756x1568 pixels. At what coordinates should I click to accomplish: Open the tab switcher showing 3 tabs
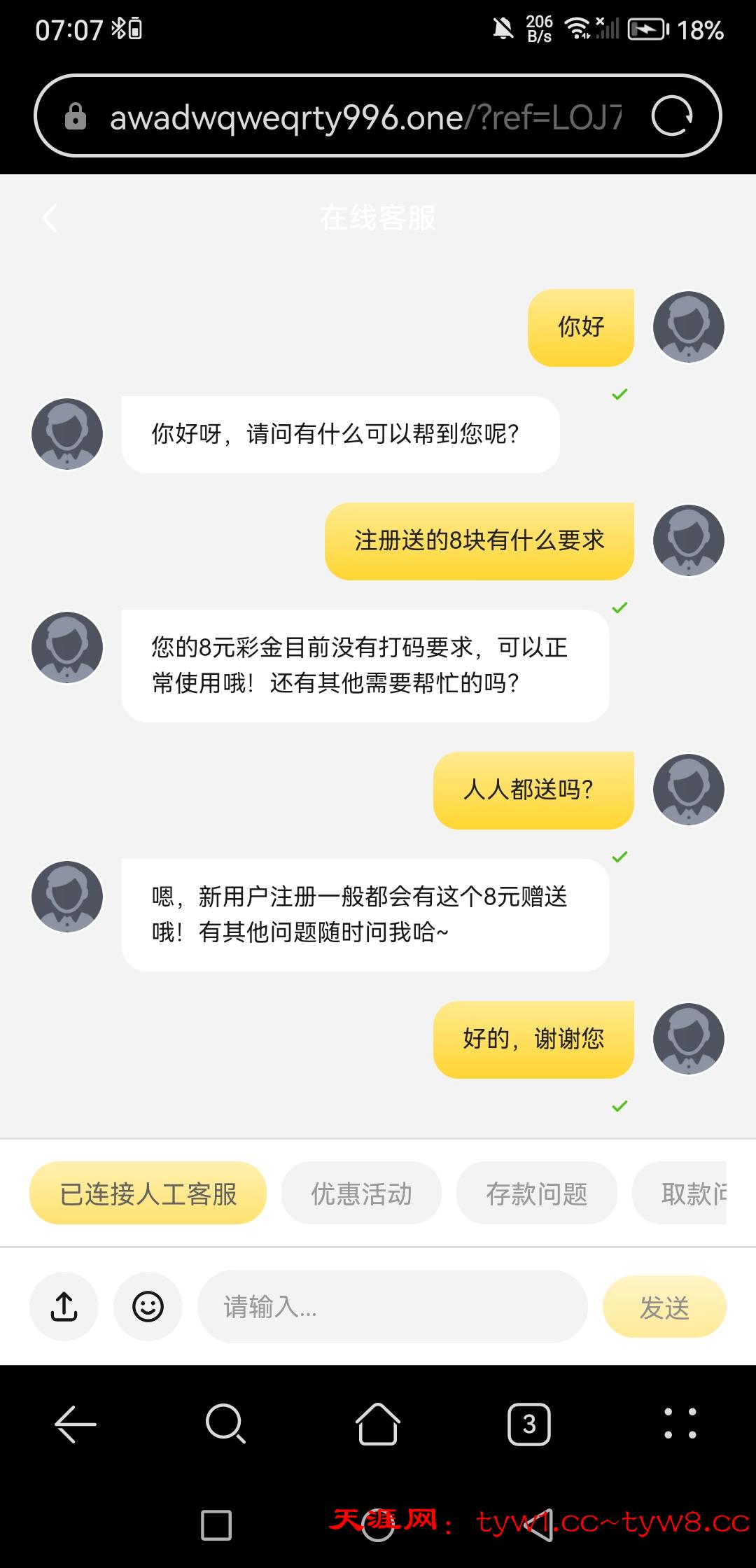point(529,1424)
